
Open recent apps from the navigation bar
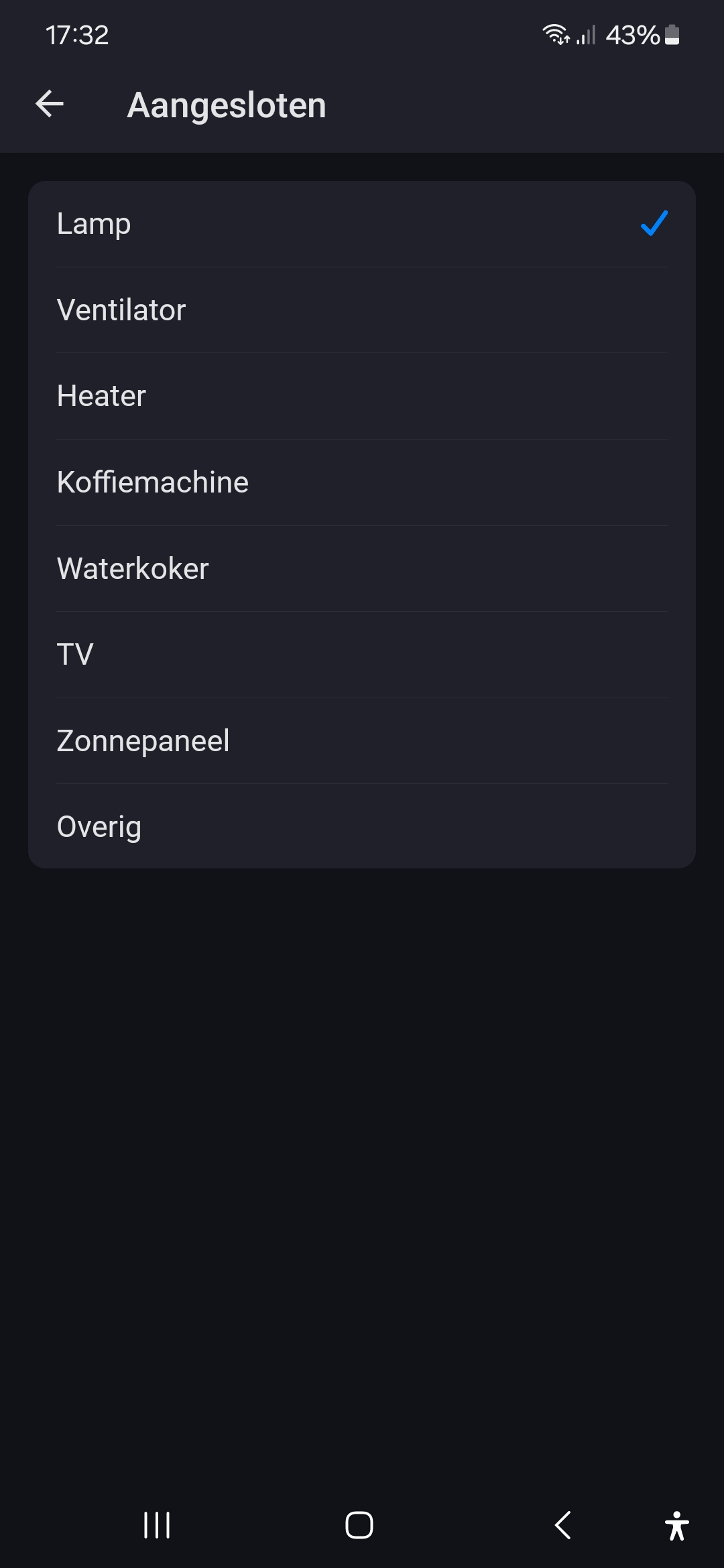[x=157, y=1525]
